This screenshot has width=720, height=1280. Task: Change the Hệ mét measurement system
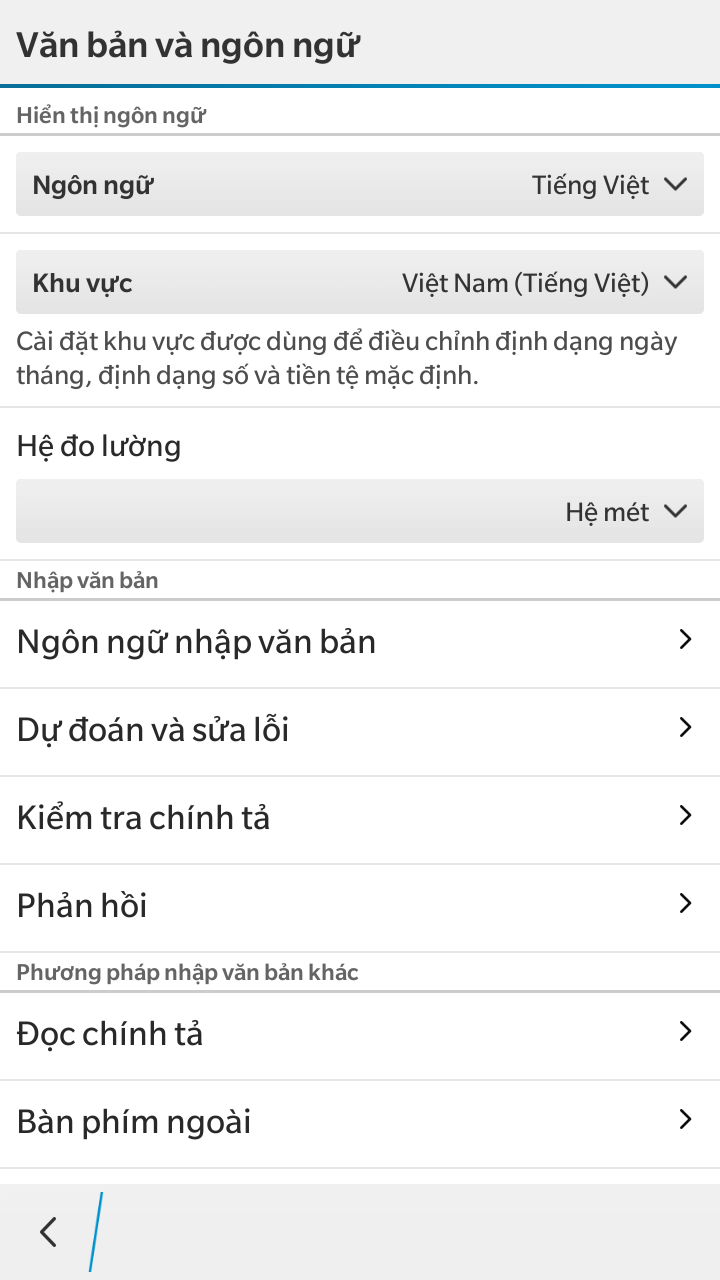click(x=360, y=512)
